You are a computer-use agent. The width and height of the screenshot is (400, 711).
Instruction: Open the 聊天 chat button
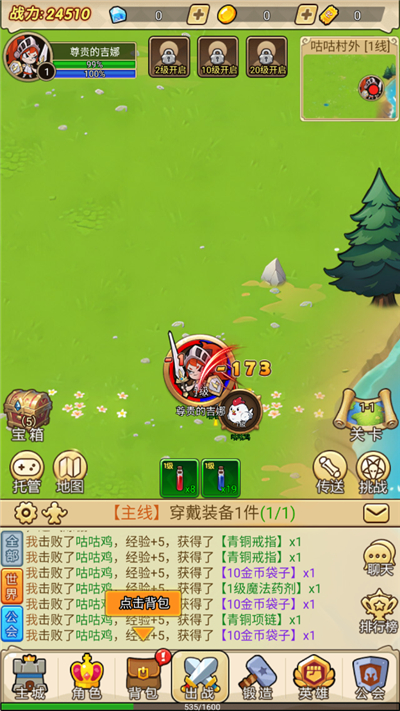click(380, 558)
